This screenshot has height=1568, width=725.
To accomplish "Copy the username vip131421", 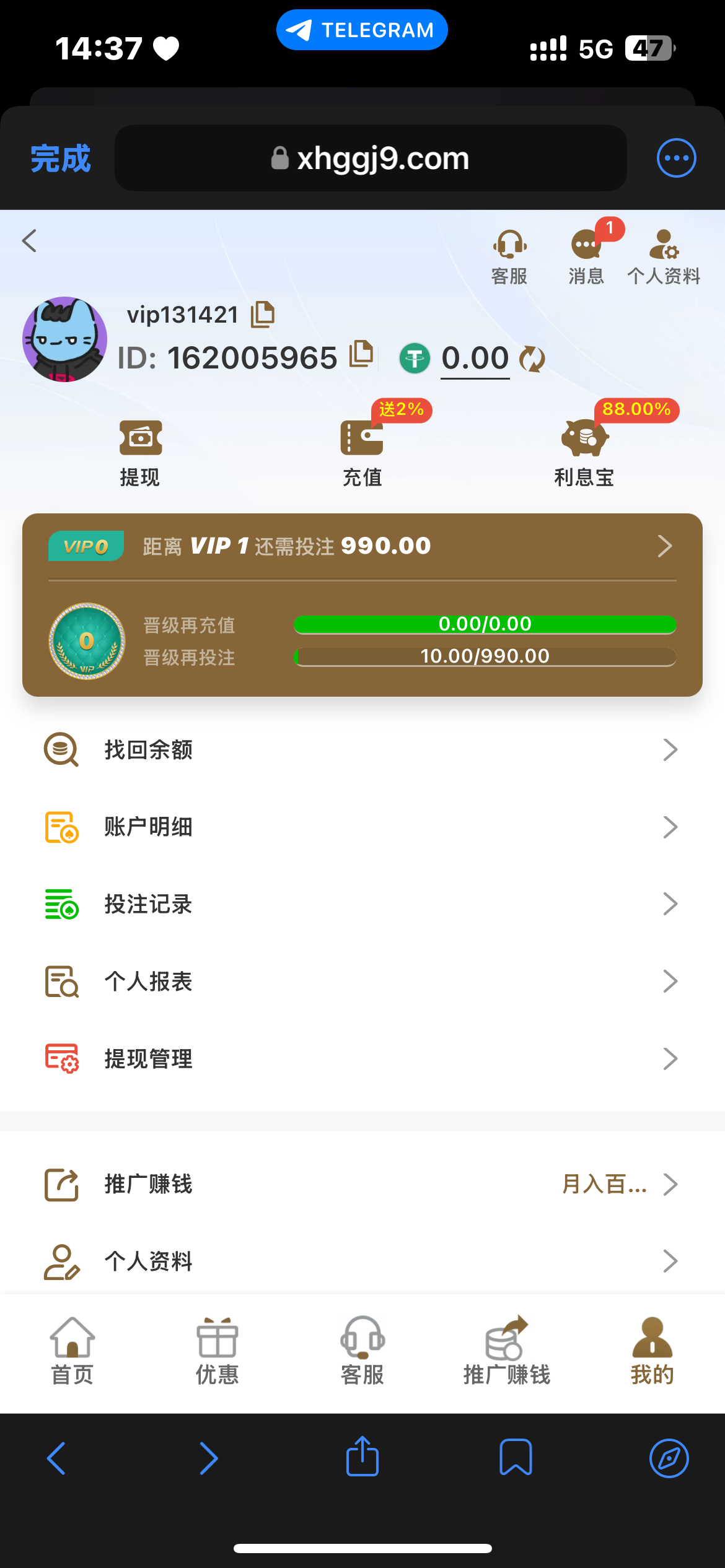I will tap(263, 315).
